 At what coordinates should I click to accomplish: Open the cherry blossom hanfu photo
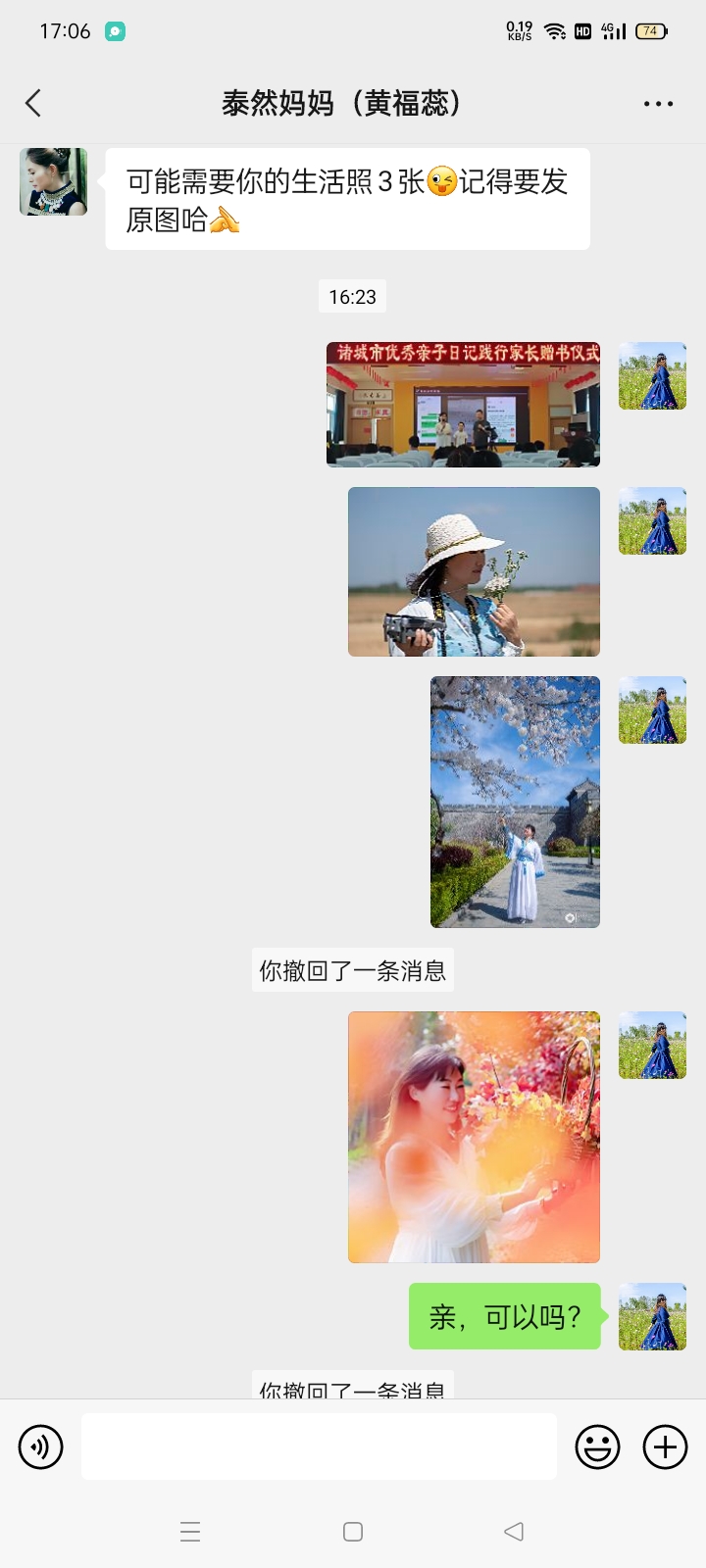[x=515, y=802]
